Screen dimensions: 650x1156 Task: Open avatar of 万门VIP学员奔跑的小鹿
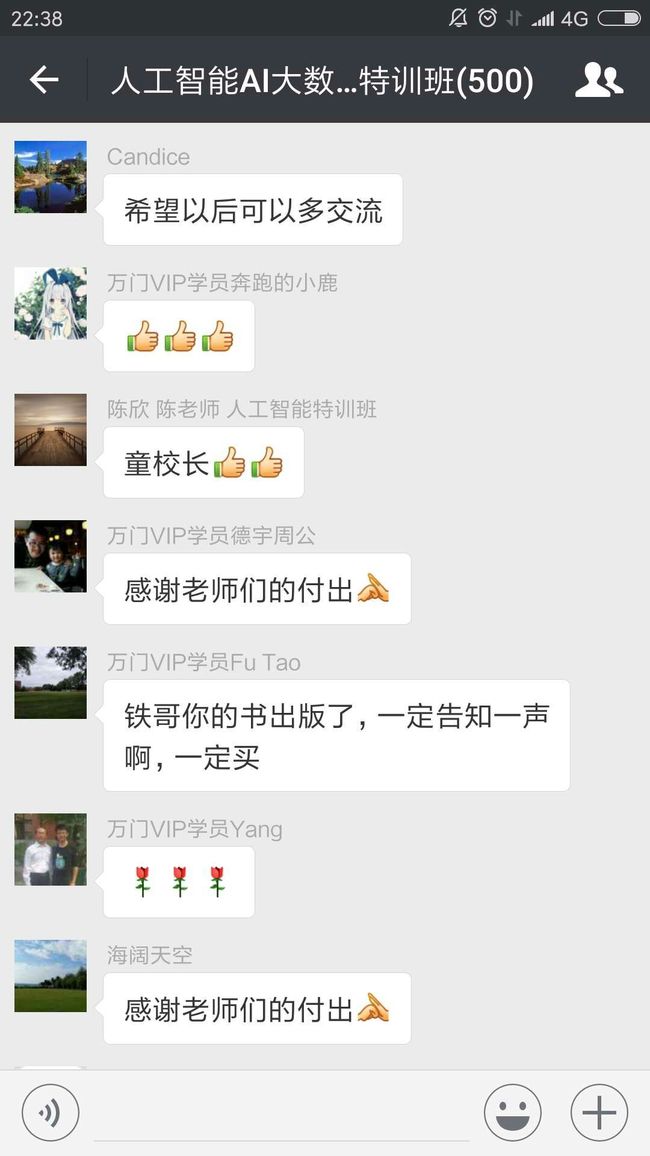(50, 303)
